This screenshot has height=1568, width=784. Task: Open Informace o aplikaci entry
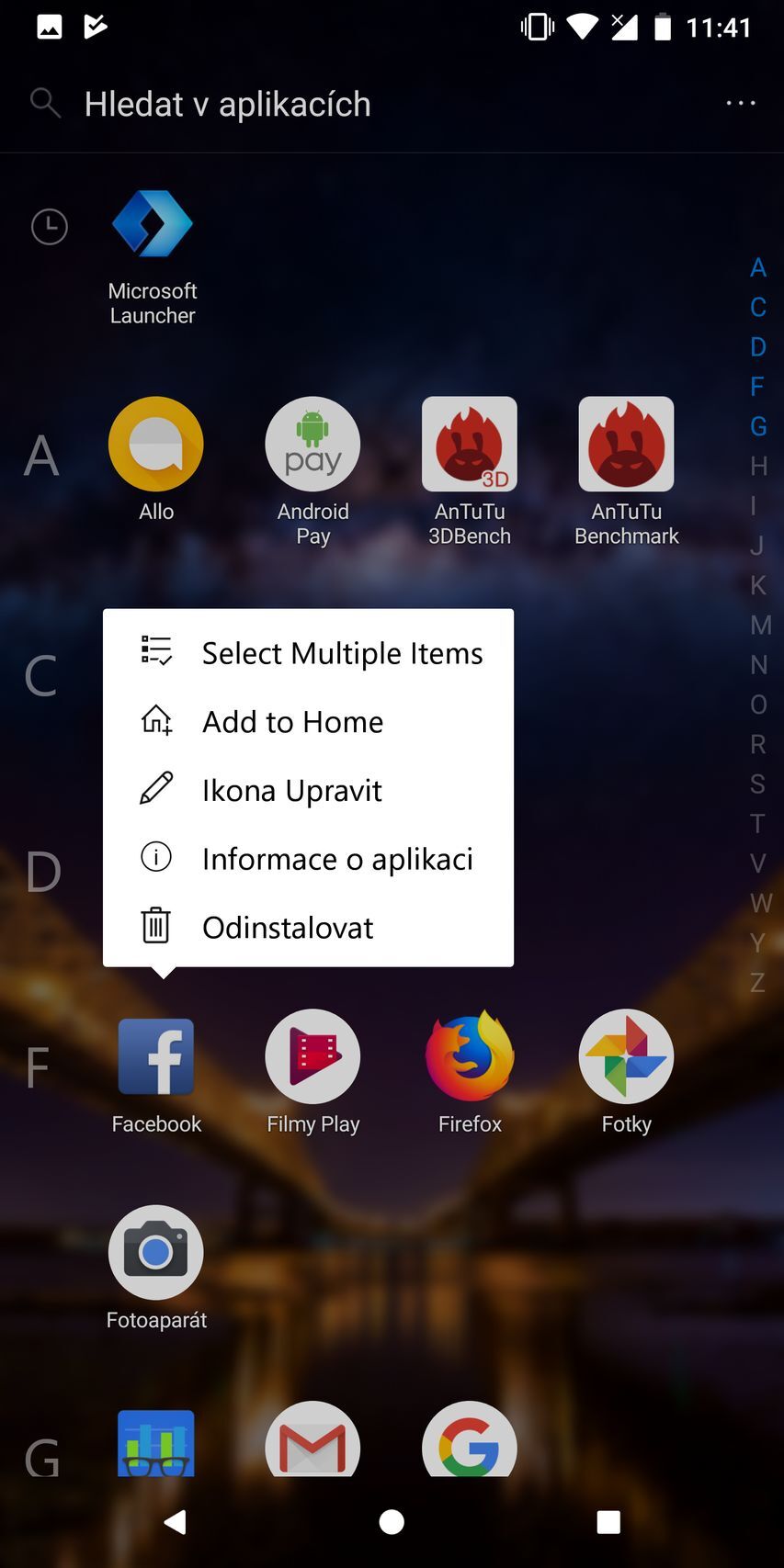tap(337, 859)
